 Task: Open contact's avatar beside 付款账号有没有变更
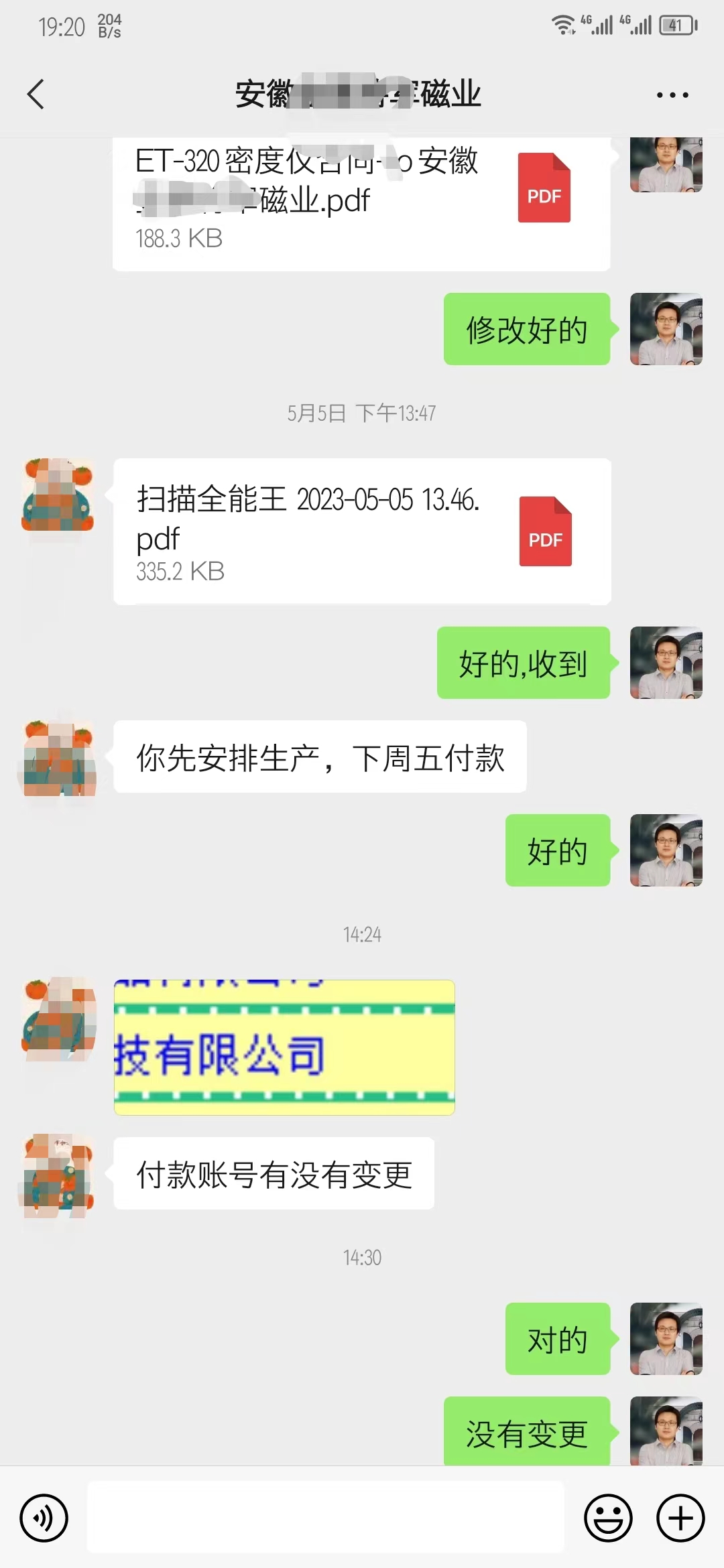tap(59, 1175)
